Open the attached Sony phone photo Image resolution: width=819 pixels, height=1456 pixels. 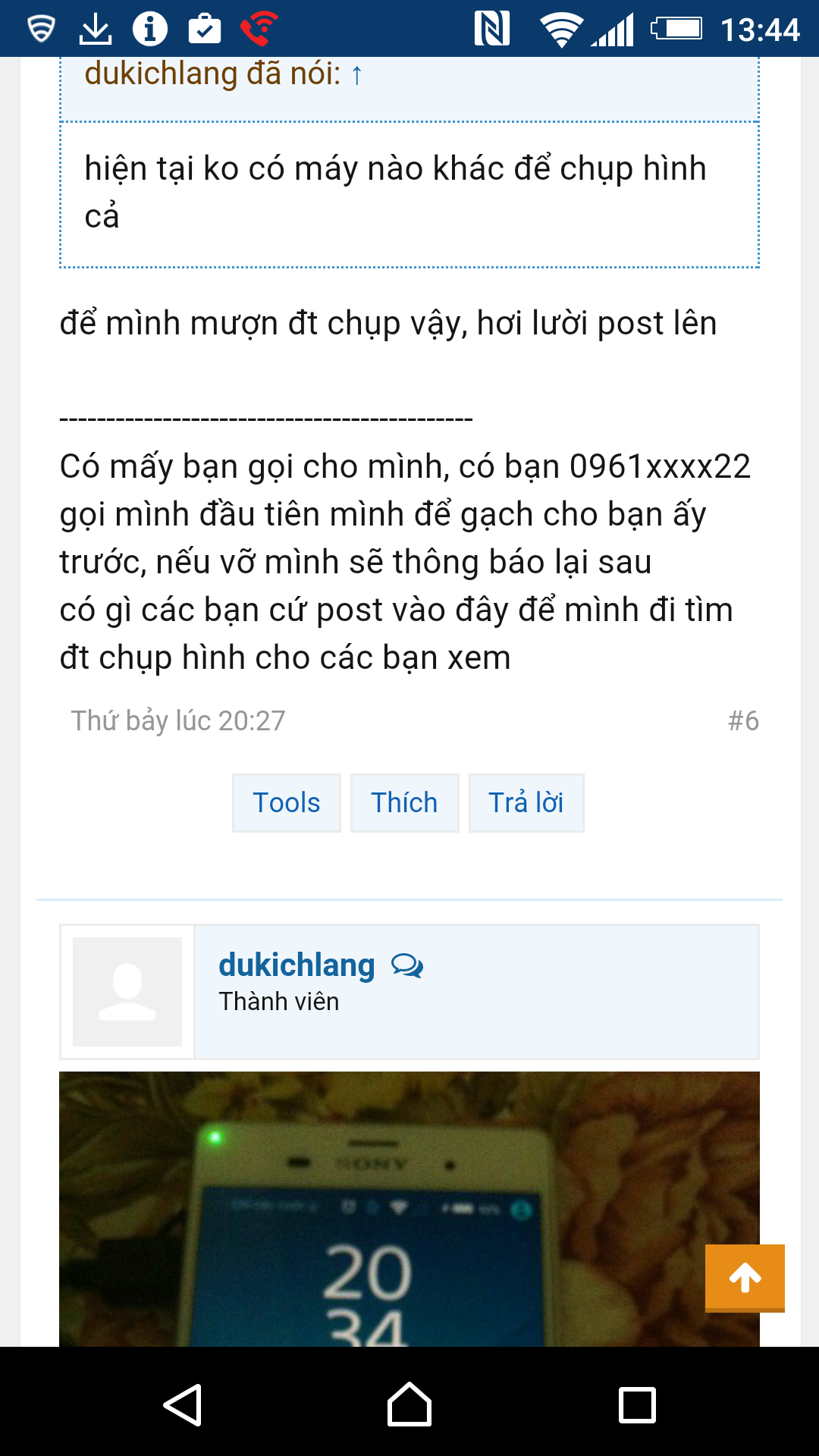(x=409, y=1209)
